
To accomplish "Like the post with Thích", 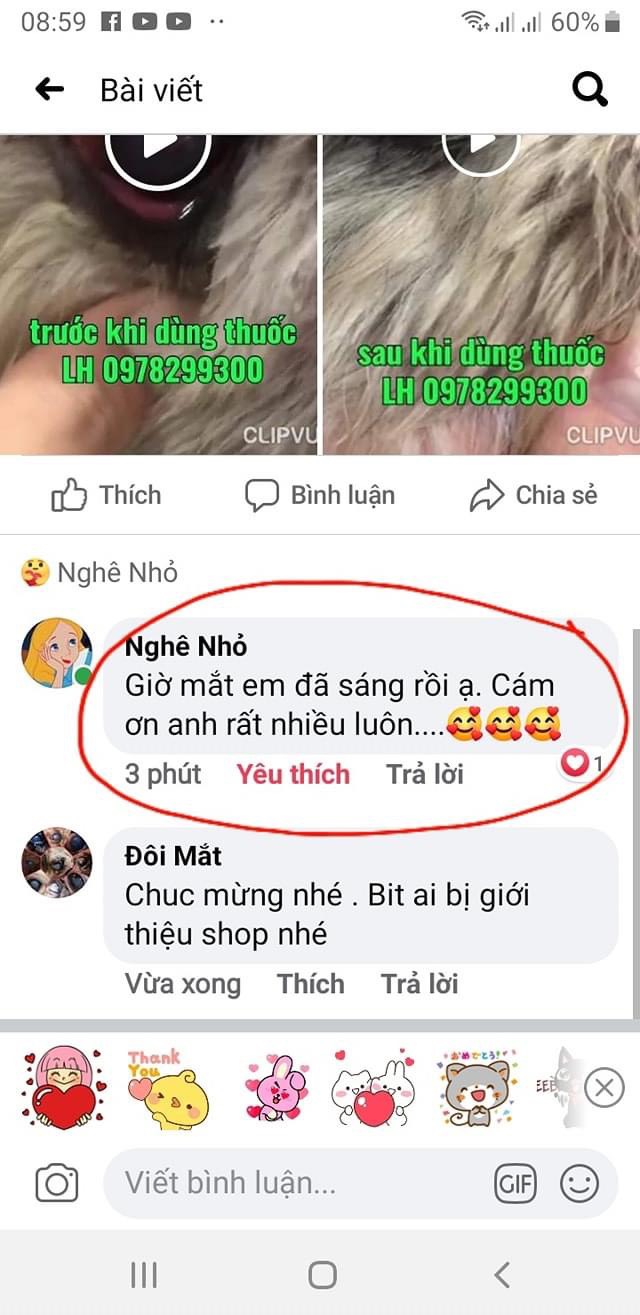I will point(105,495).
